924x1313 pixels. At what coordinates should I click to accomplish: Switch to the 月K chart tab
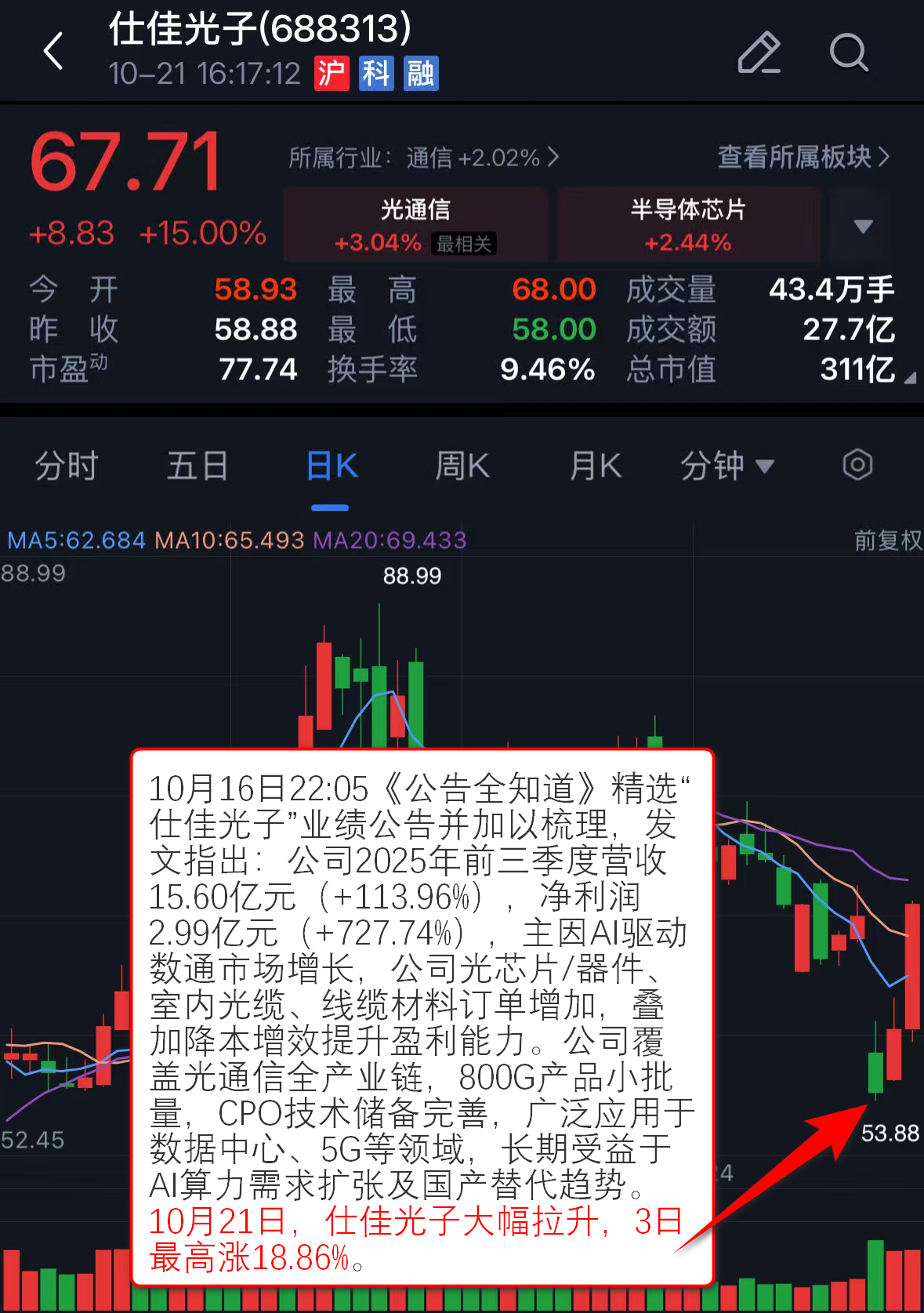pos(595,466)
